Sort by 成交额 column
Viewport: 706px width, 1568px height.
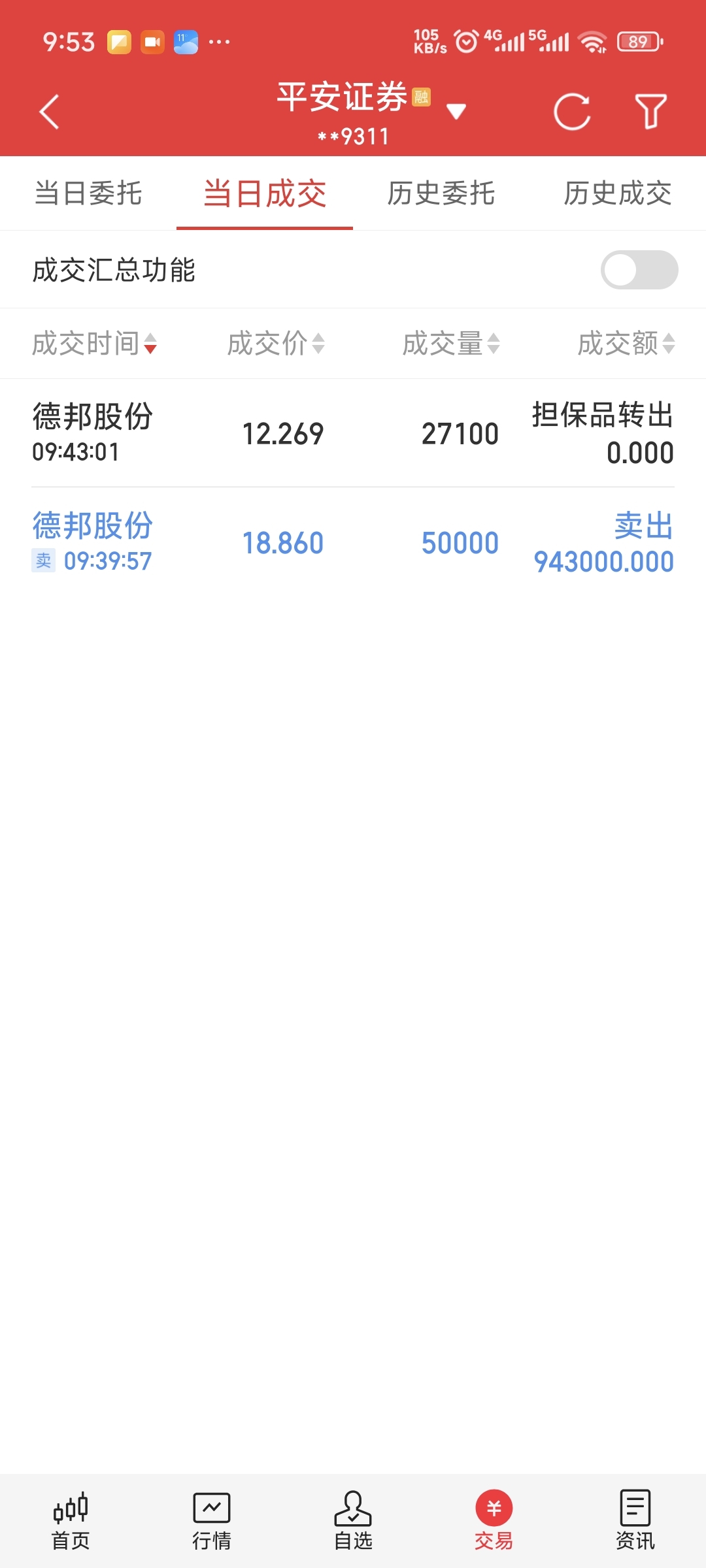pos(626,343)
